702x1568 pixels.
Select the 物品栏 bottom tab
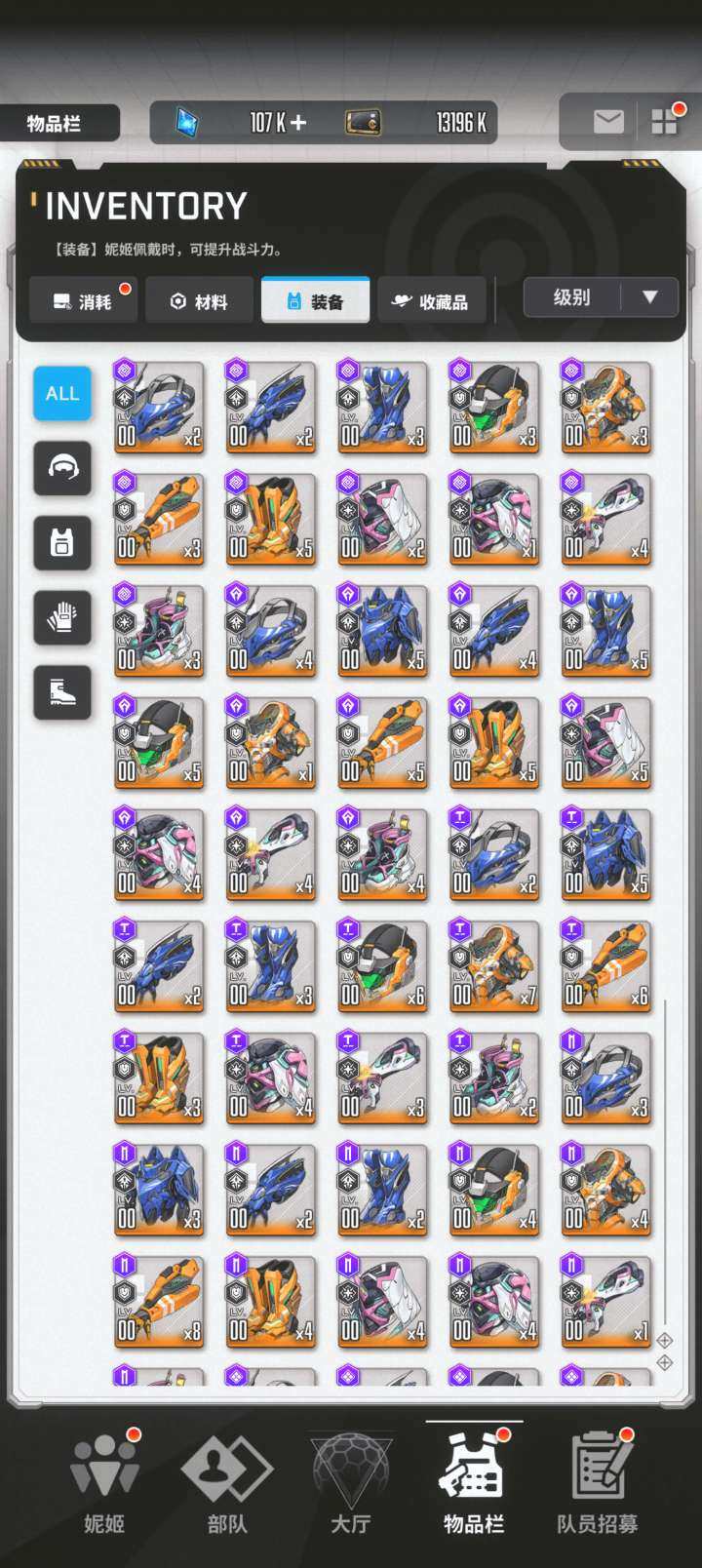474,1482
